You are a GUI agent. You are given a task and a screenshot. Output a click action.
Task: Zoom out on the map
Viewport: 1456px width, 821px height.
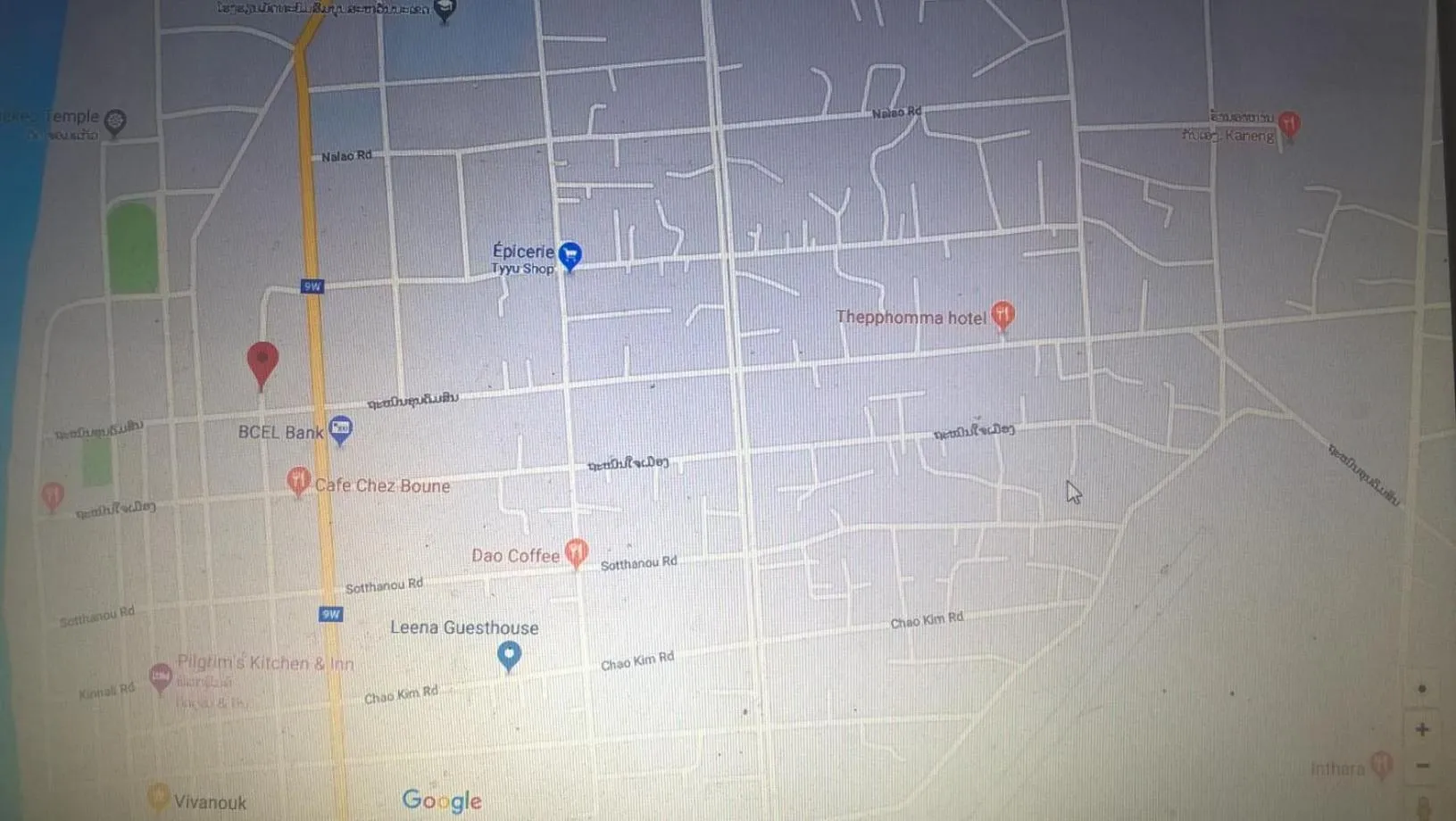pyautogui.click(x=1421, y=766)
